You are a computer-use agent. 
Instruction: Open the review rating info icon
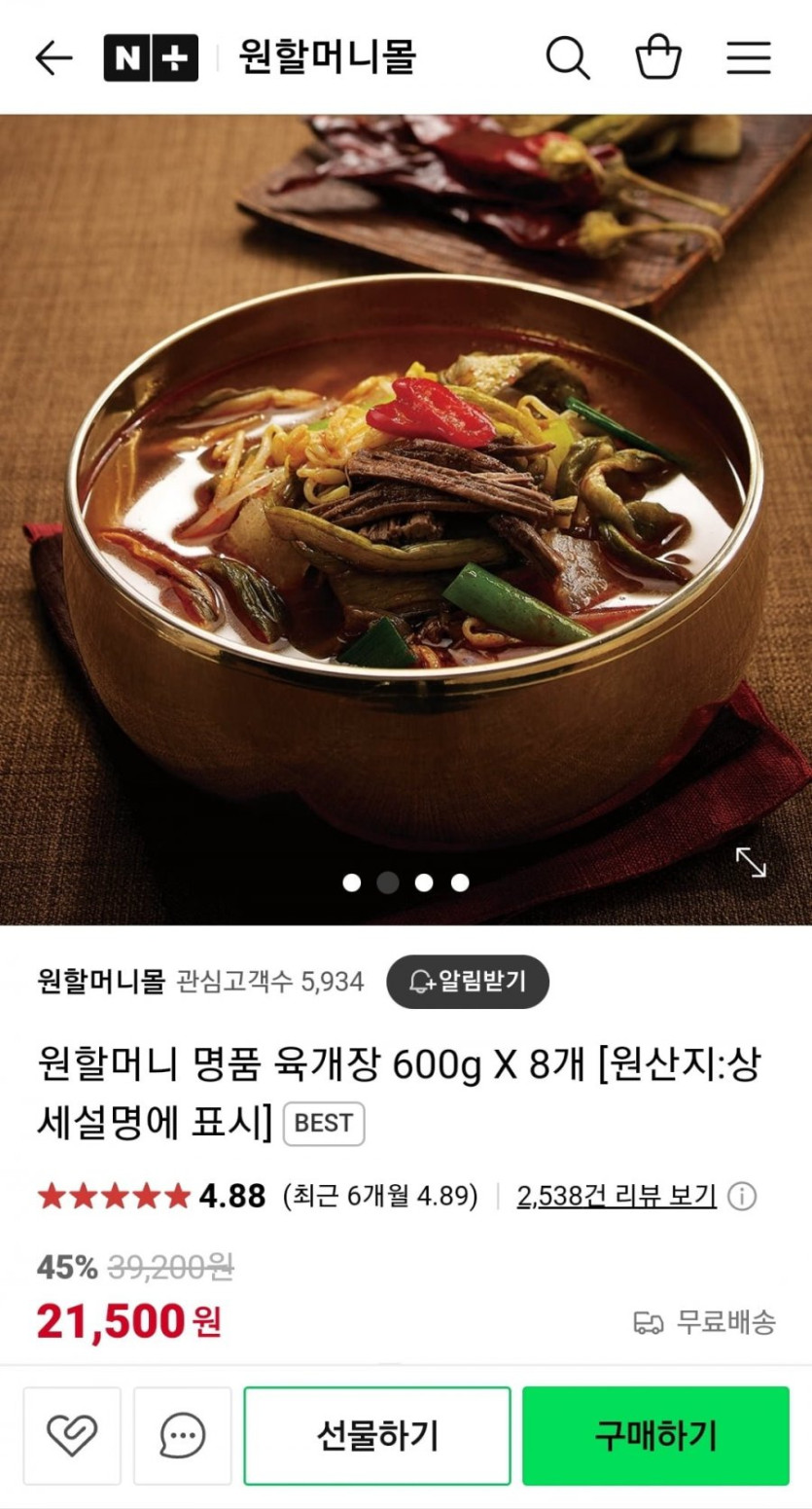click(742, 1196)
